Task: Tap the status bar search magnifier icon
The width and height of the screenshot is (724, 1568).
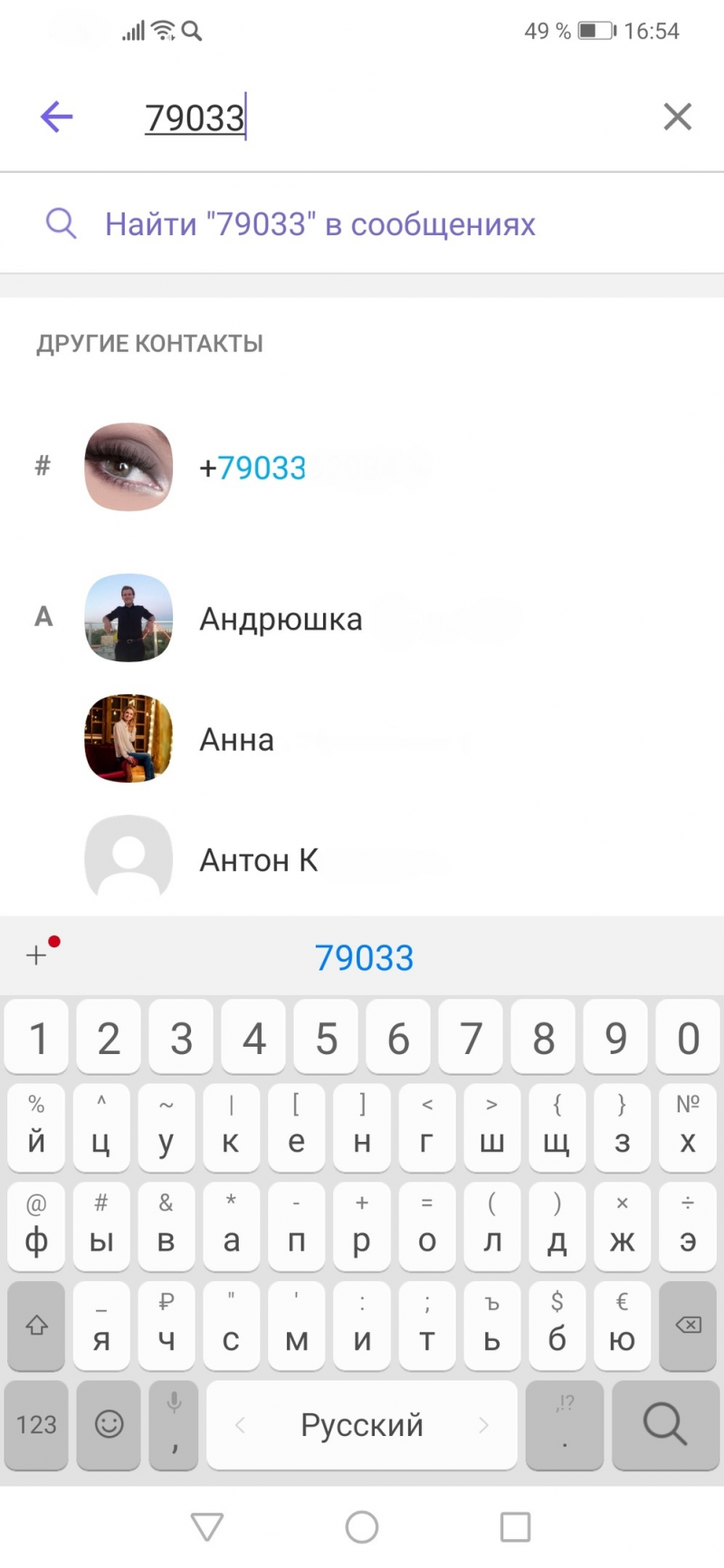Action: point(190,31)
